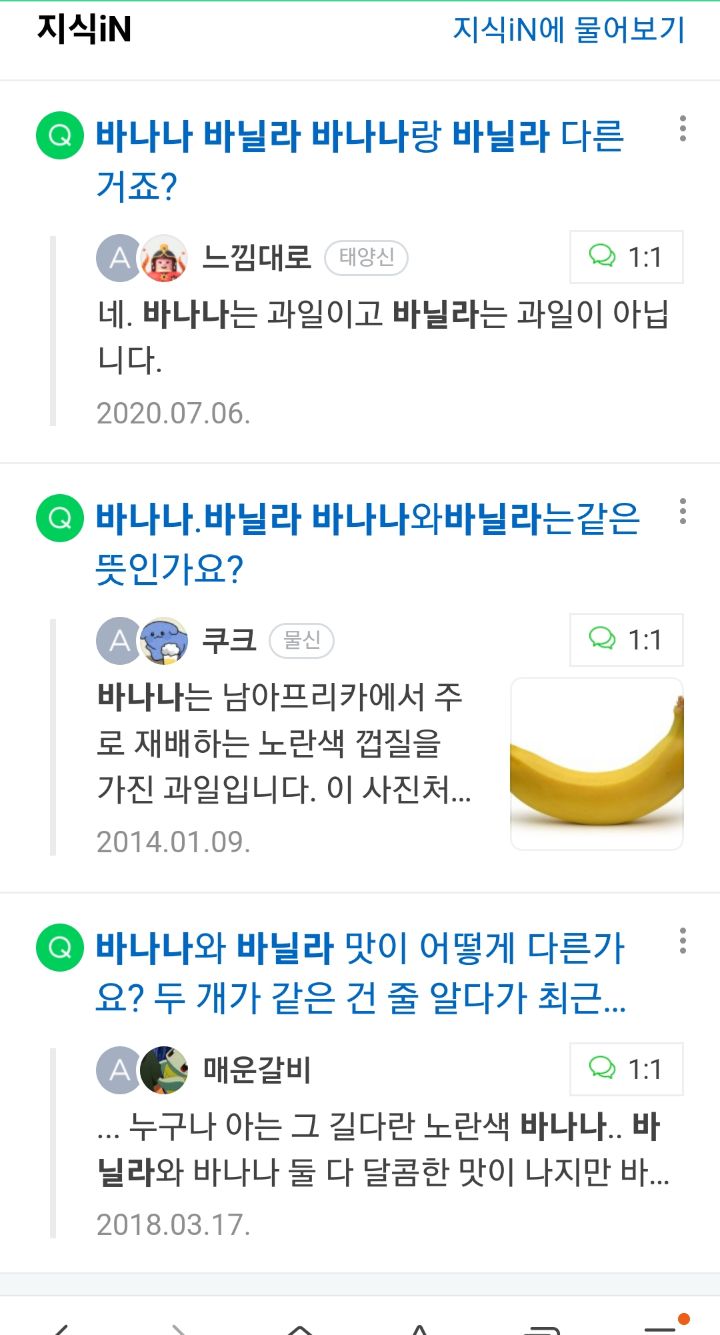
Task: Start 1:1 chat with 쿠크
Action: [x=626, y=639]
